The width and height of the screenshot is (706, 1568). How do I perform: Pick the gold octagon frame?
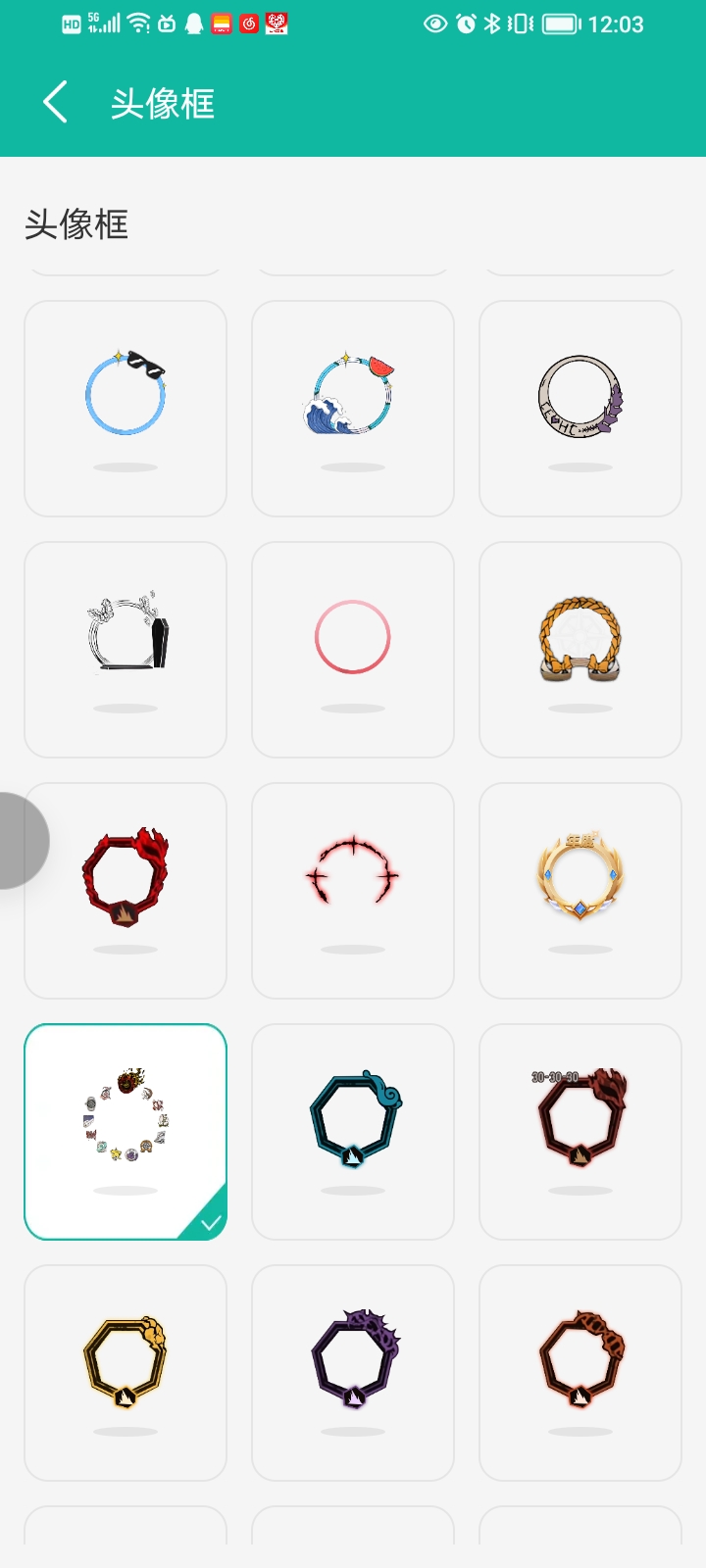(x=126, y=1372)
